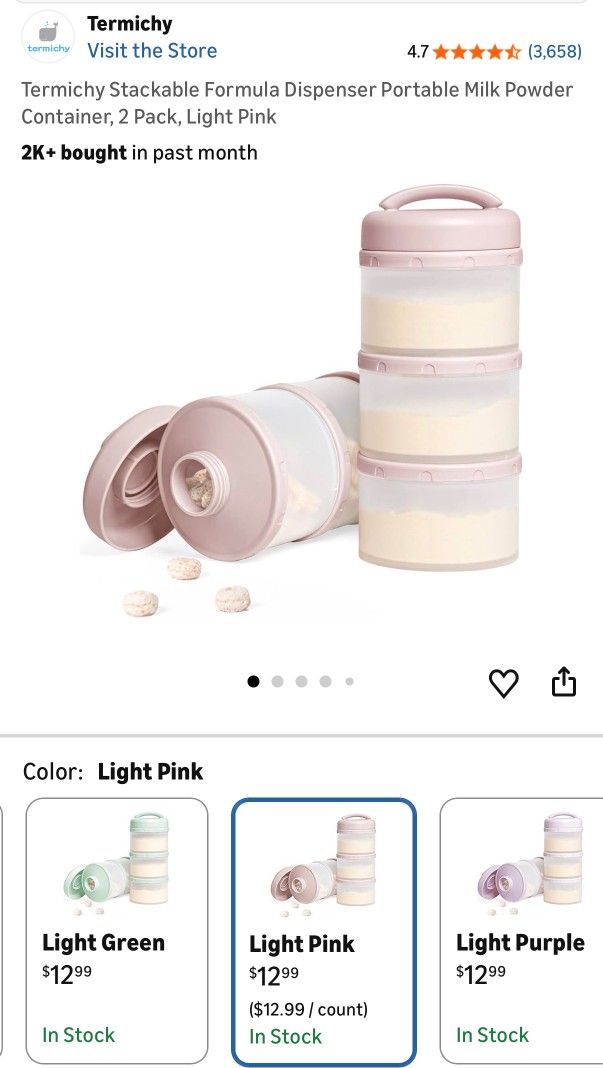Pick the Light Purple color option

(521, 930)
